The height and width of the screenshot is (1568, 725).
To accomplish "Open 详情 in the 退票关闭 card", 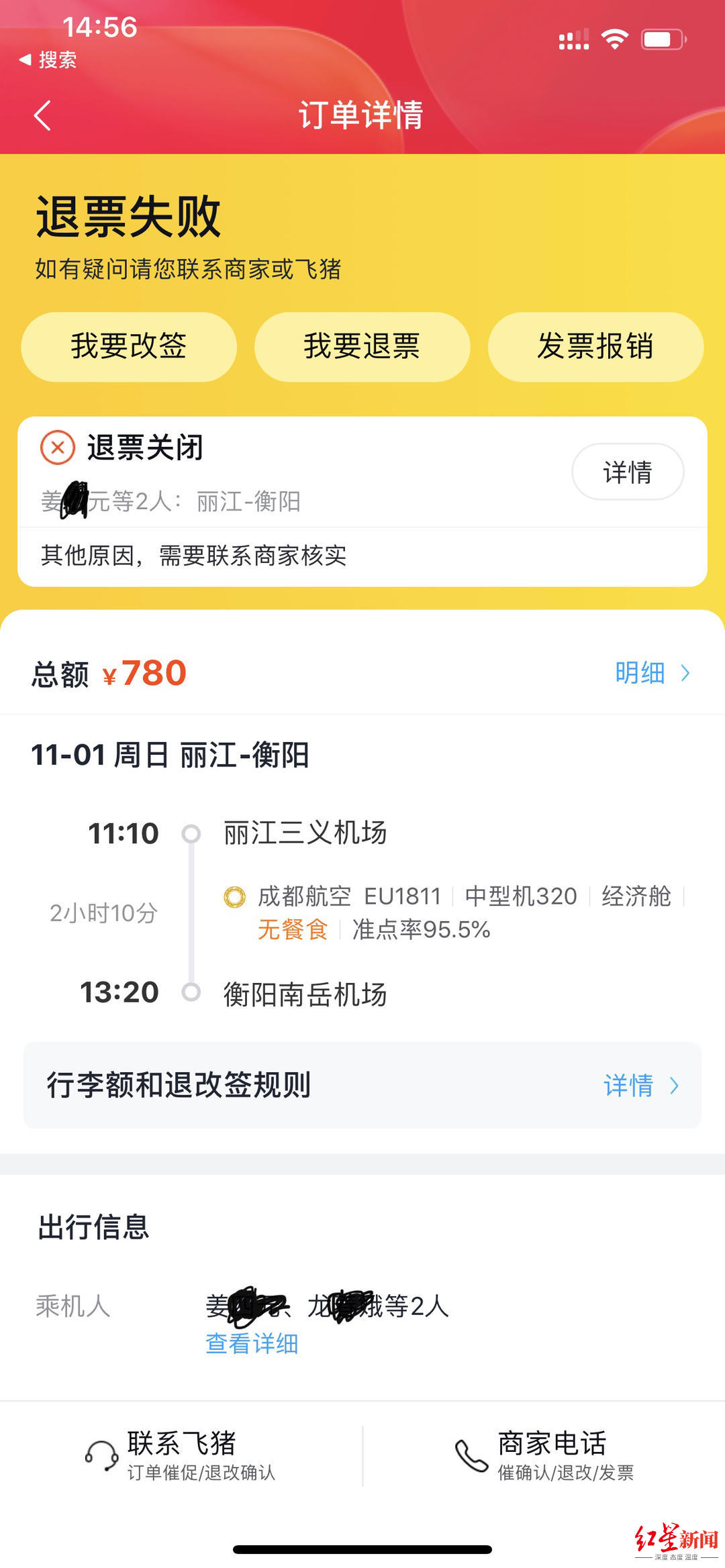I will pyautogui.click(x=627, y=472).
